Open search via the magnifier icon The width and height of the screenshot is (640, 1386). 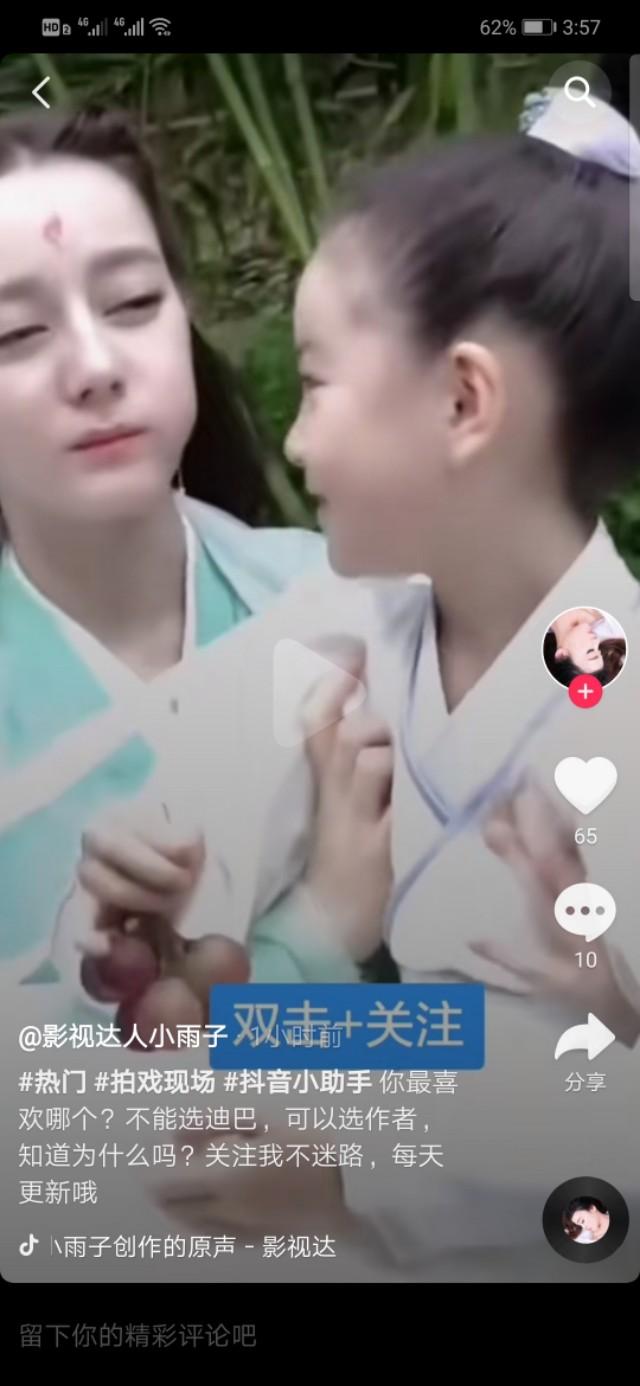coord(580,92)
